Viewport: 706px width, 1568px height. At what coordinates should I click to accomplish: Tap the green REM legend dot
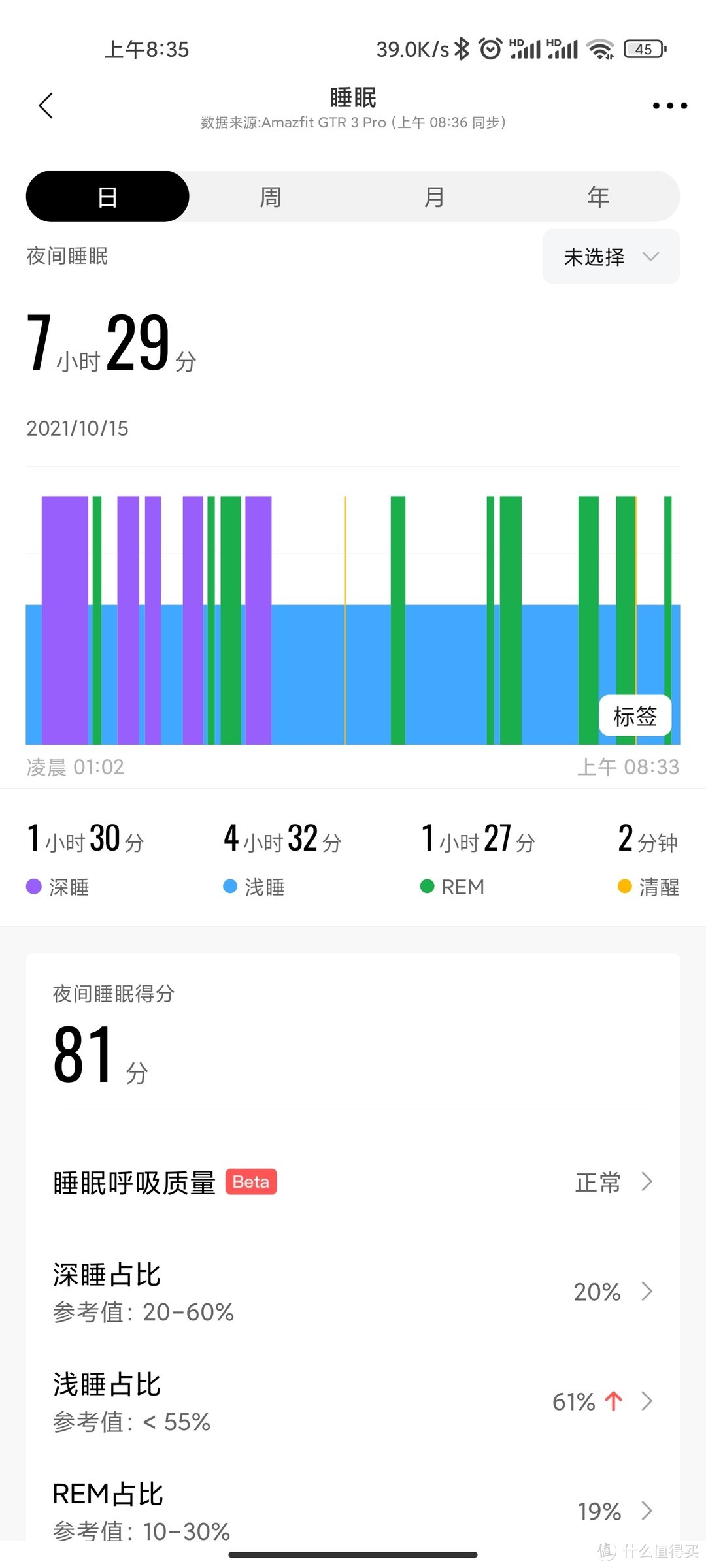428,887
